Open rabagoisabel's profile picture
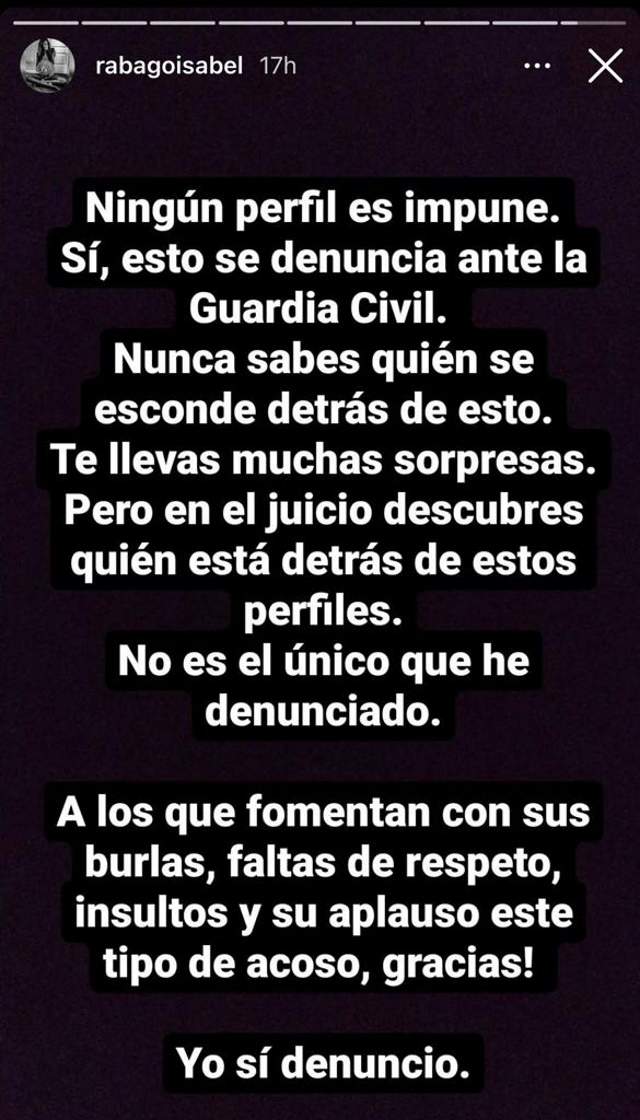This screenshot has width=640, height=1120. point(47,66)
